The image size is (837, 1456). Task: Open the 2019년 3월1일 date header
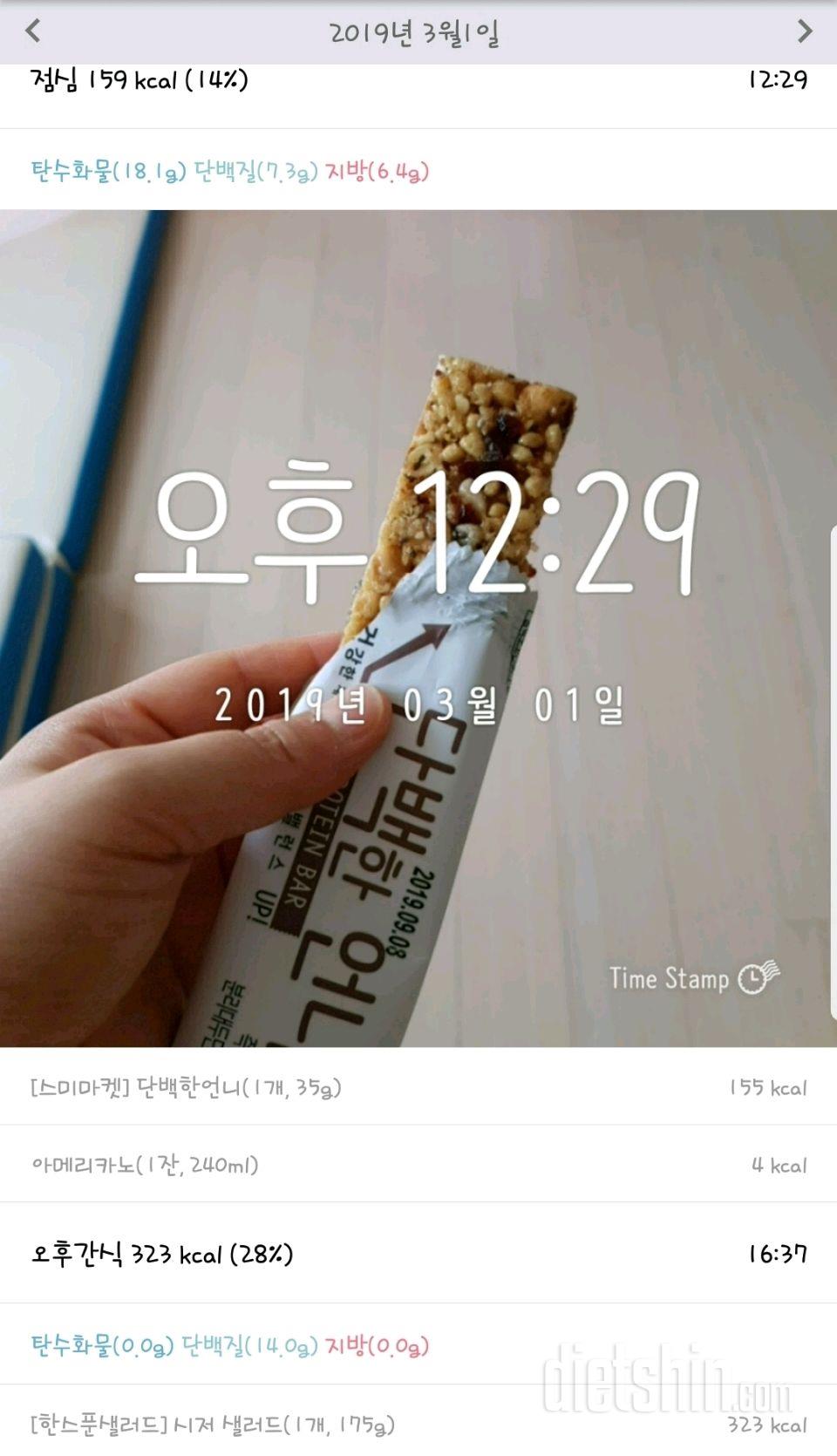pos(414,33)
